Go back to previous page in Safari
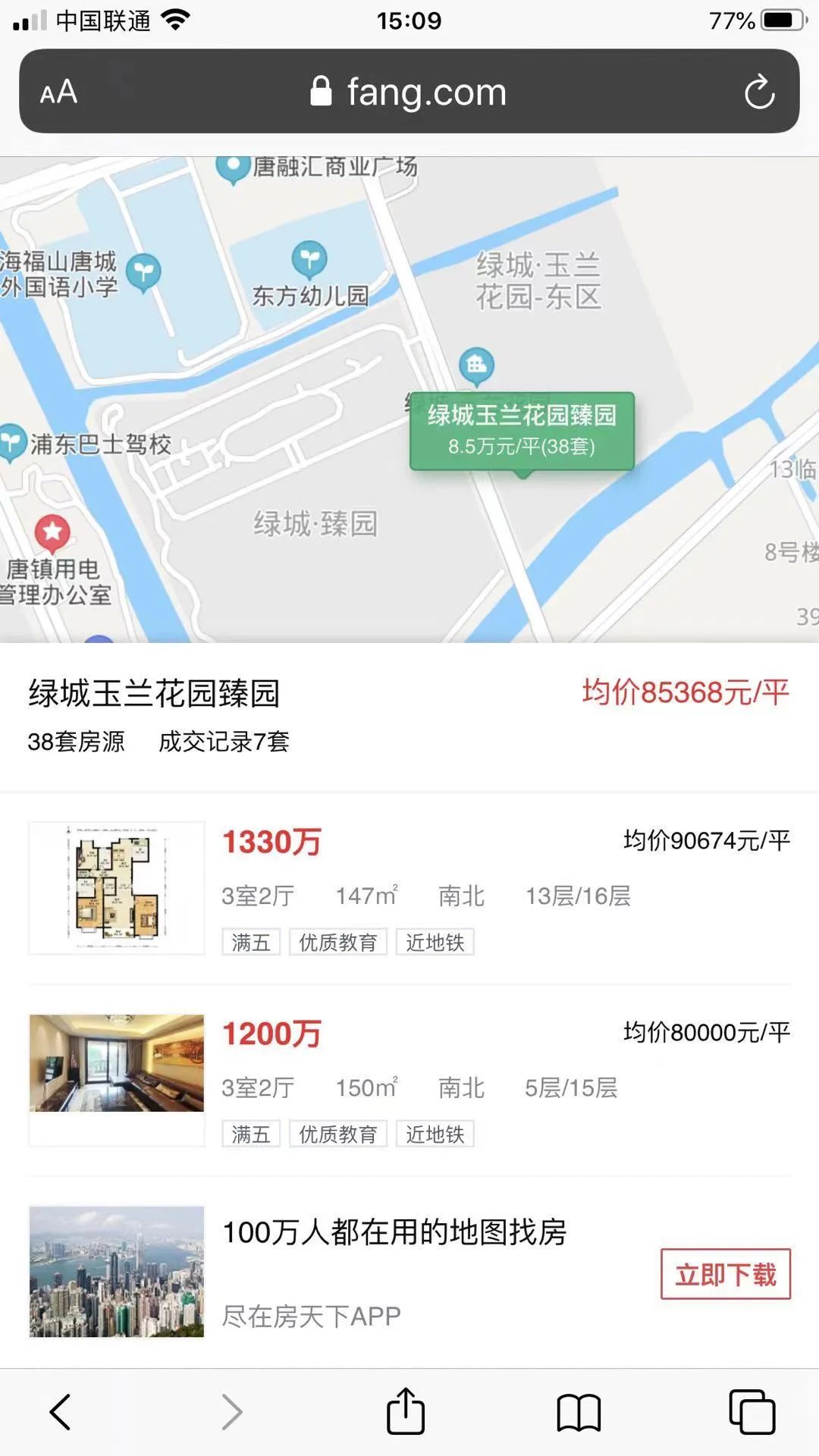The height and width of the screenshot is (1456, 819). coord(61,1412)
